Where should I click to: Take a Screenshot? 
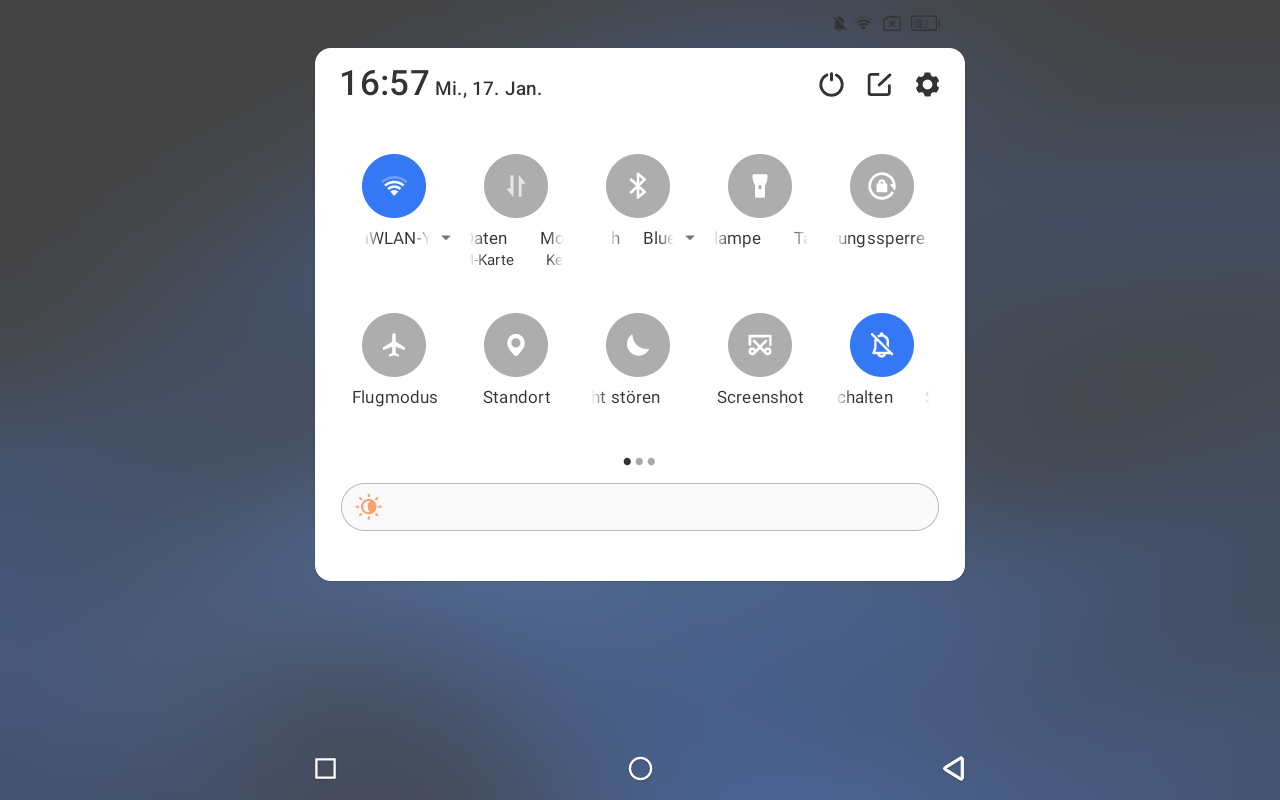(x=760, y=345)
